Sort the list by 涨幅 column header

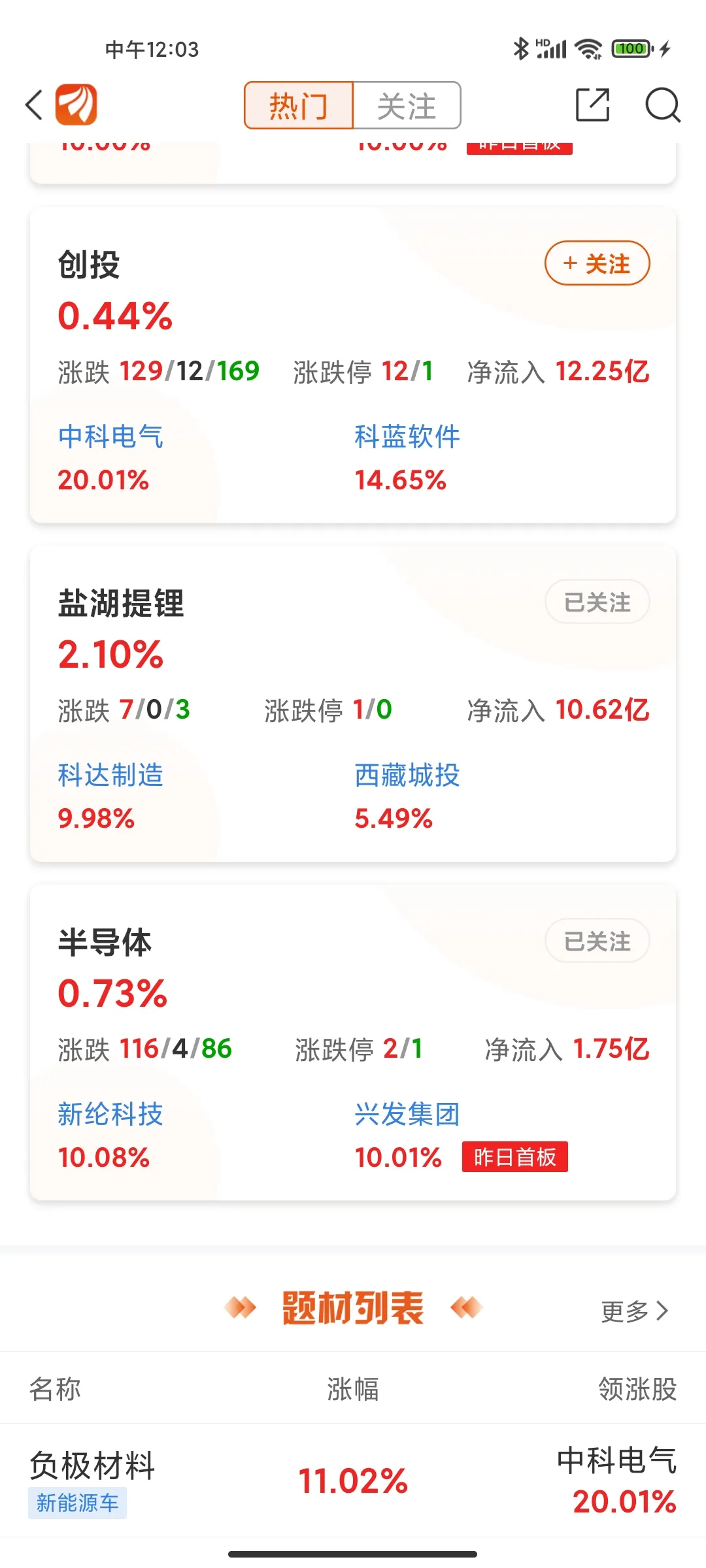coord(353,1389)
